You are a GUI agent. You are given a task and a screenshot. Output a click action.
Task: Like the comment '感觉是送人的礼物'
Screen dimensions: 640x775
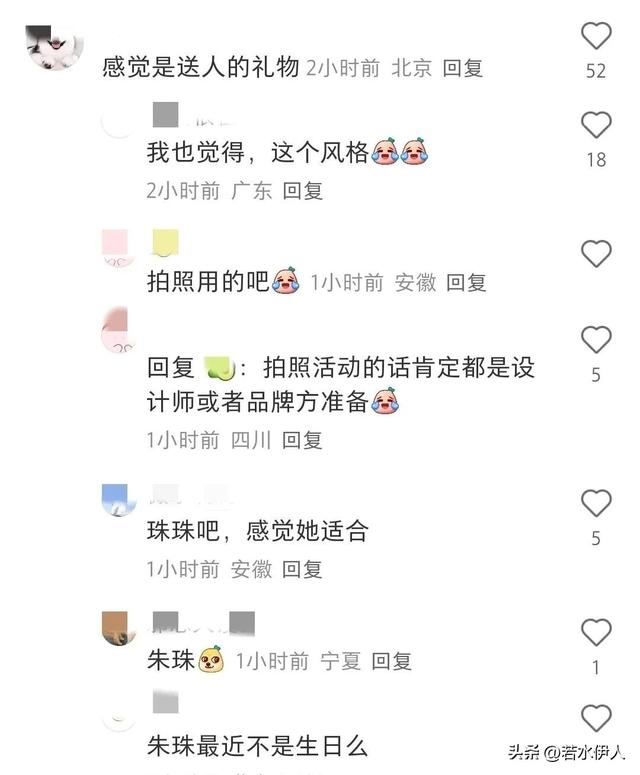pos(596,37)
